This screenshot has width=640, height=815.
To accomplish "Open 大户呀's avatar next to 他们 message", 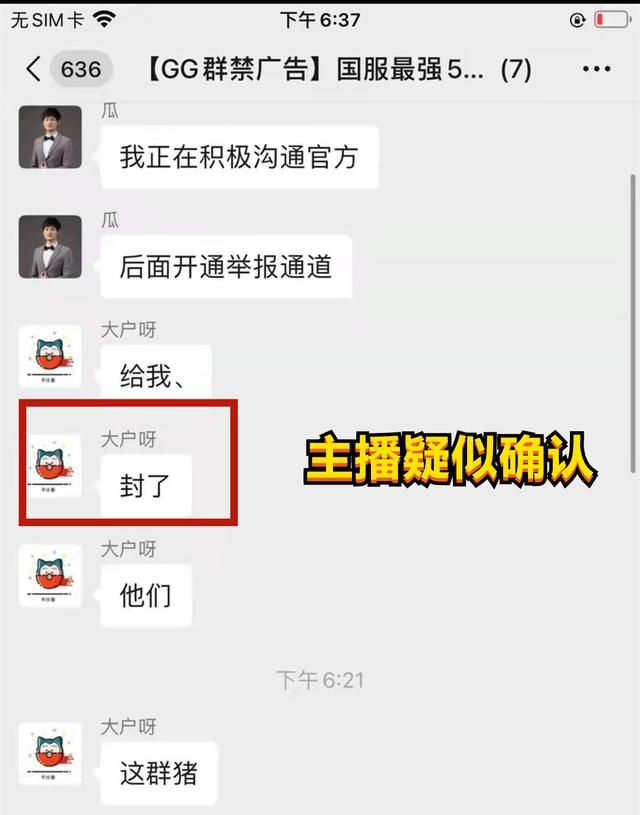I will click(x=50, y=575).
